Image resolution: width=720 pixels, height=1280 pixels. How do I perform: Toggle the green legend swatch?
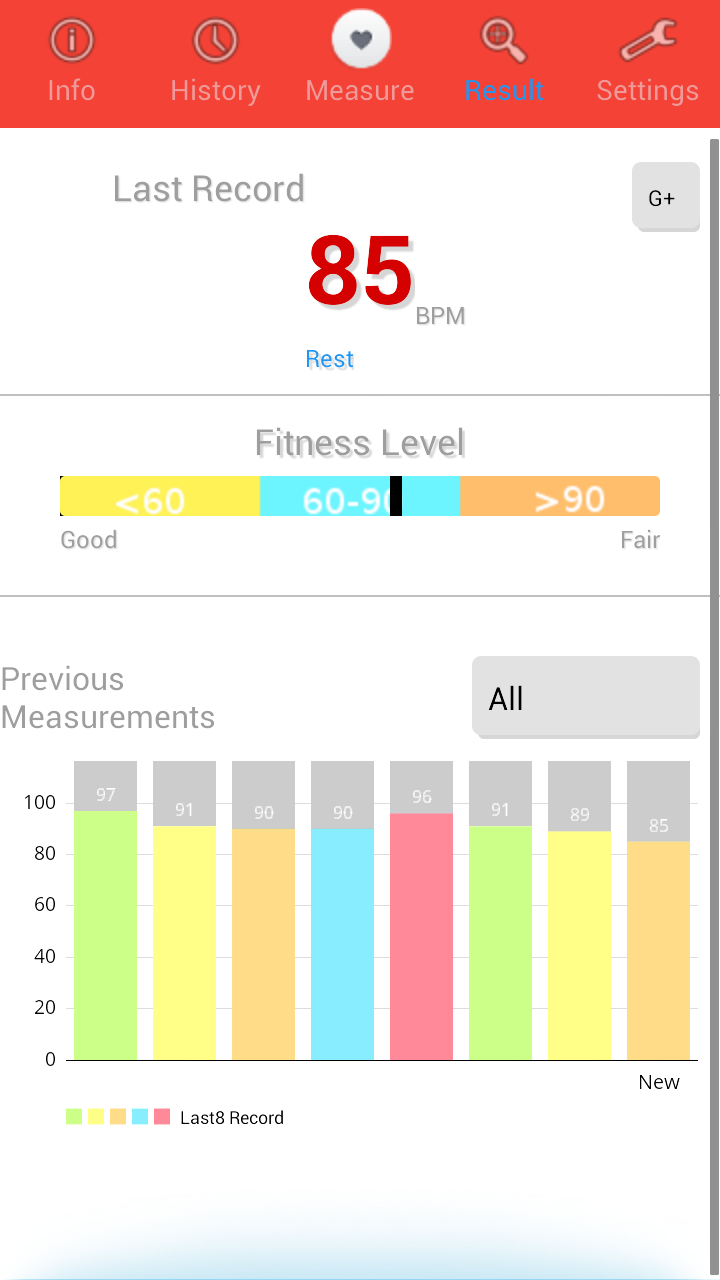pos(72,1116)
